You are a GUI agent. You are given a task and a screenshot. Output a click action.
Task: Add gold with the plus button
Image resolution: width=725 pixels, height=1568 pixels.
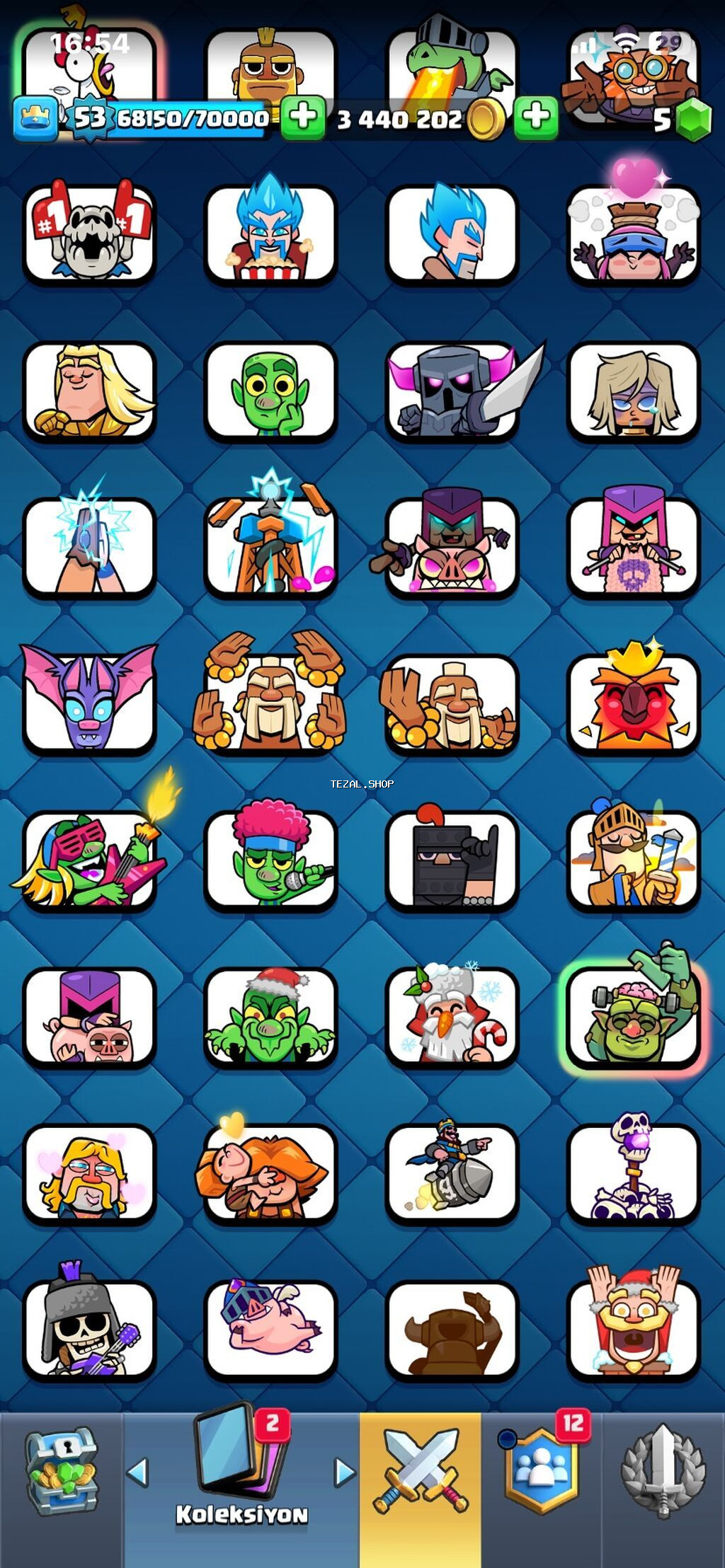(x=536, y=117)
